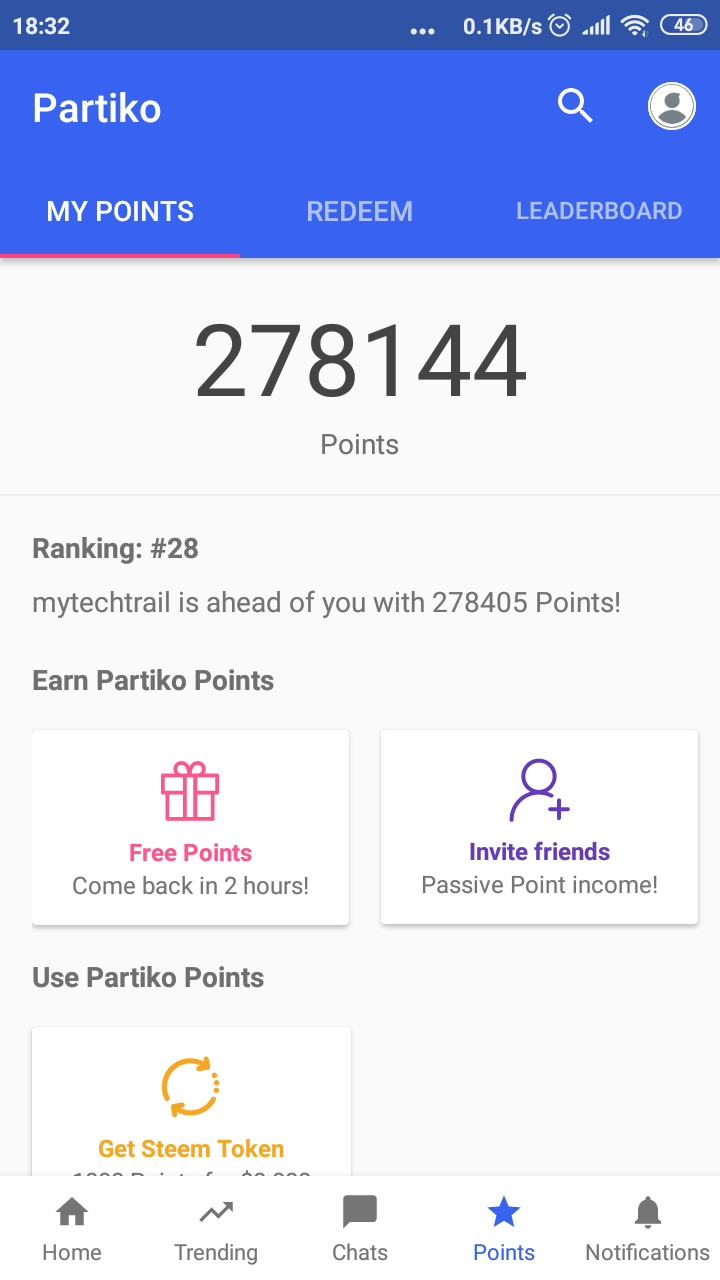Open the Chats tab
720x1280 pixels.
pos(360,1228)
